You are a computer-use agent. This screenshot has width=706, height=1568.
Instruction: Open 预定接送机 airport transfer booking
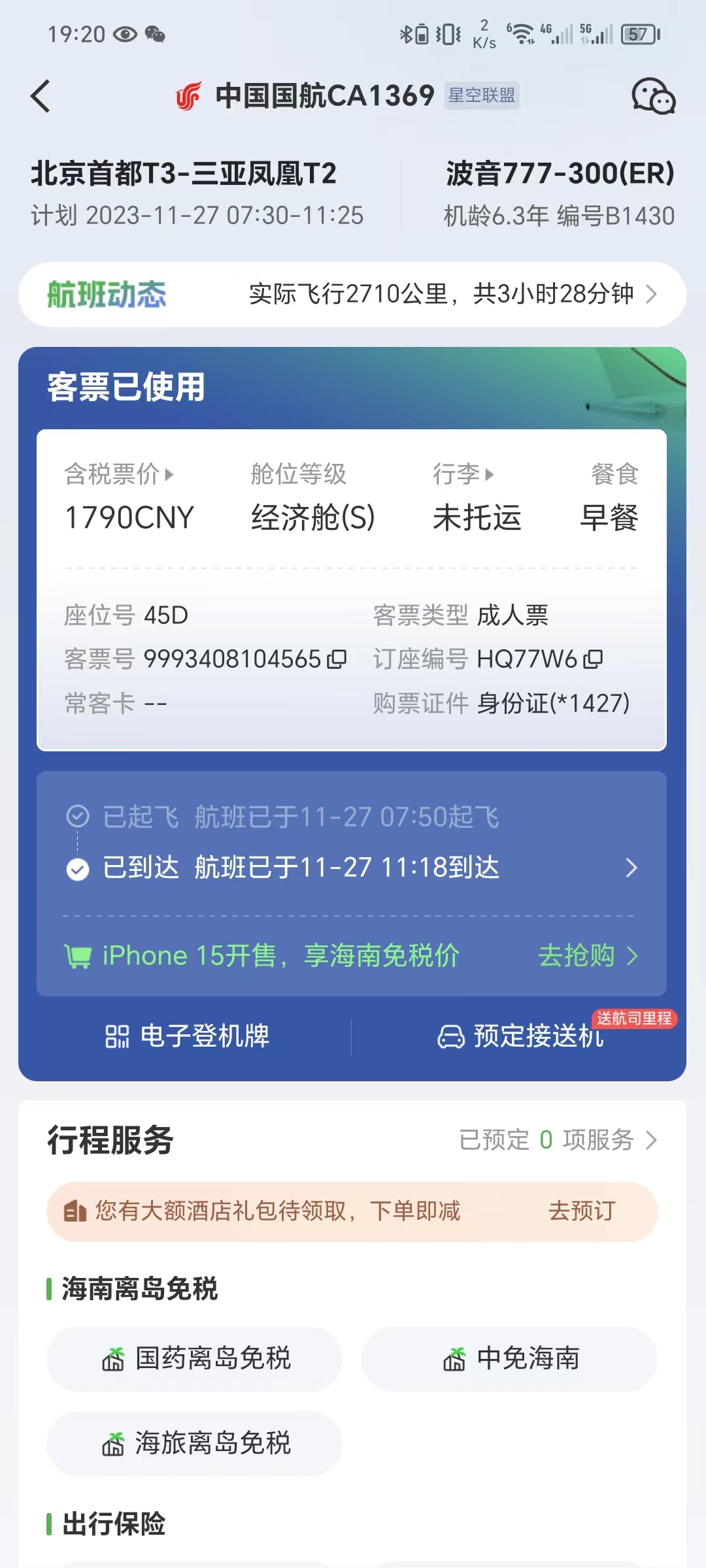point(521,1036)
